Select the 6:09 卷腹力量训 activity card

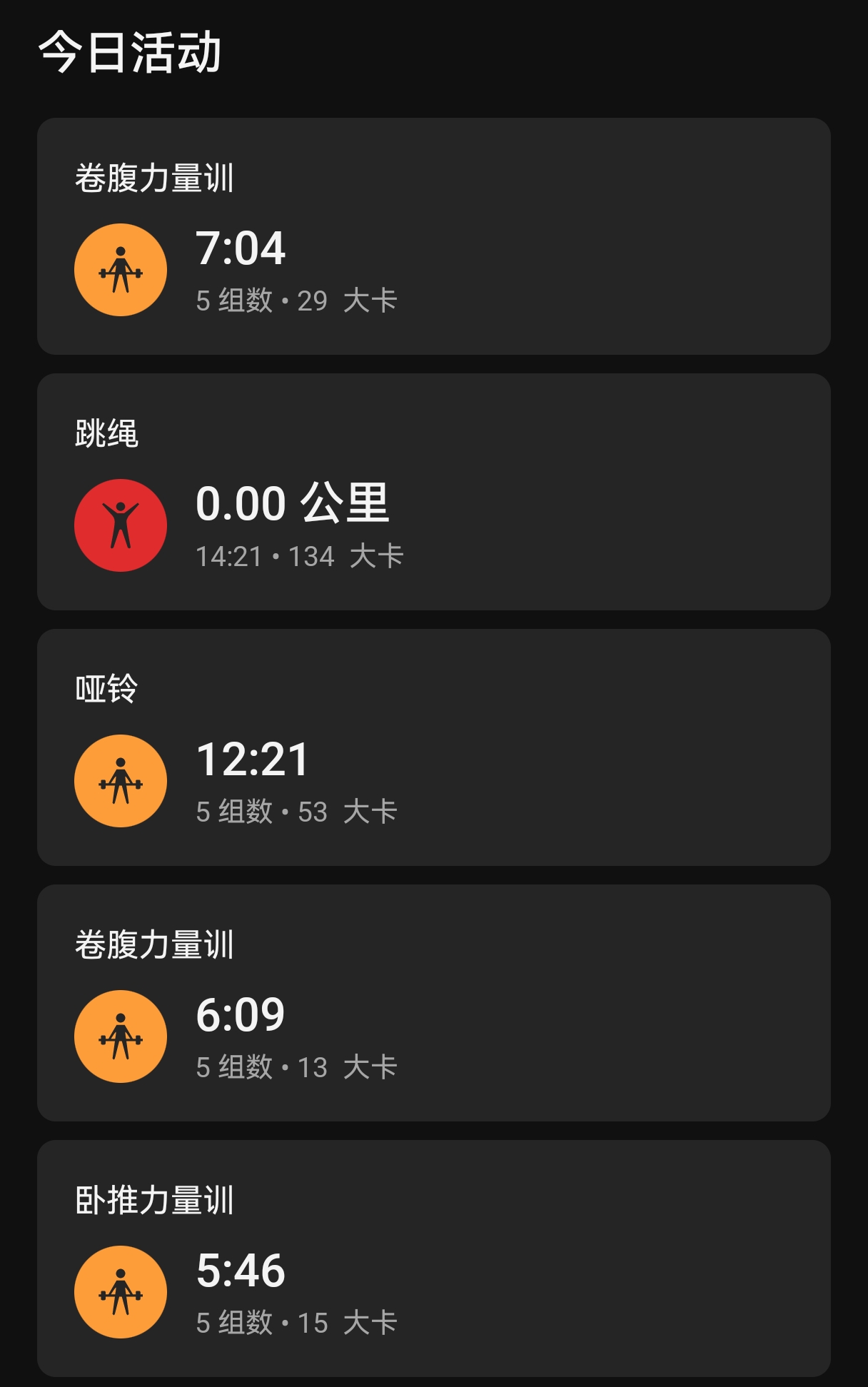433,1003
